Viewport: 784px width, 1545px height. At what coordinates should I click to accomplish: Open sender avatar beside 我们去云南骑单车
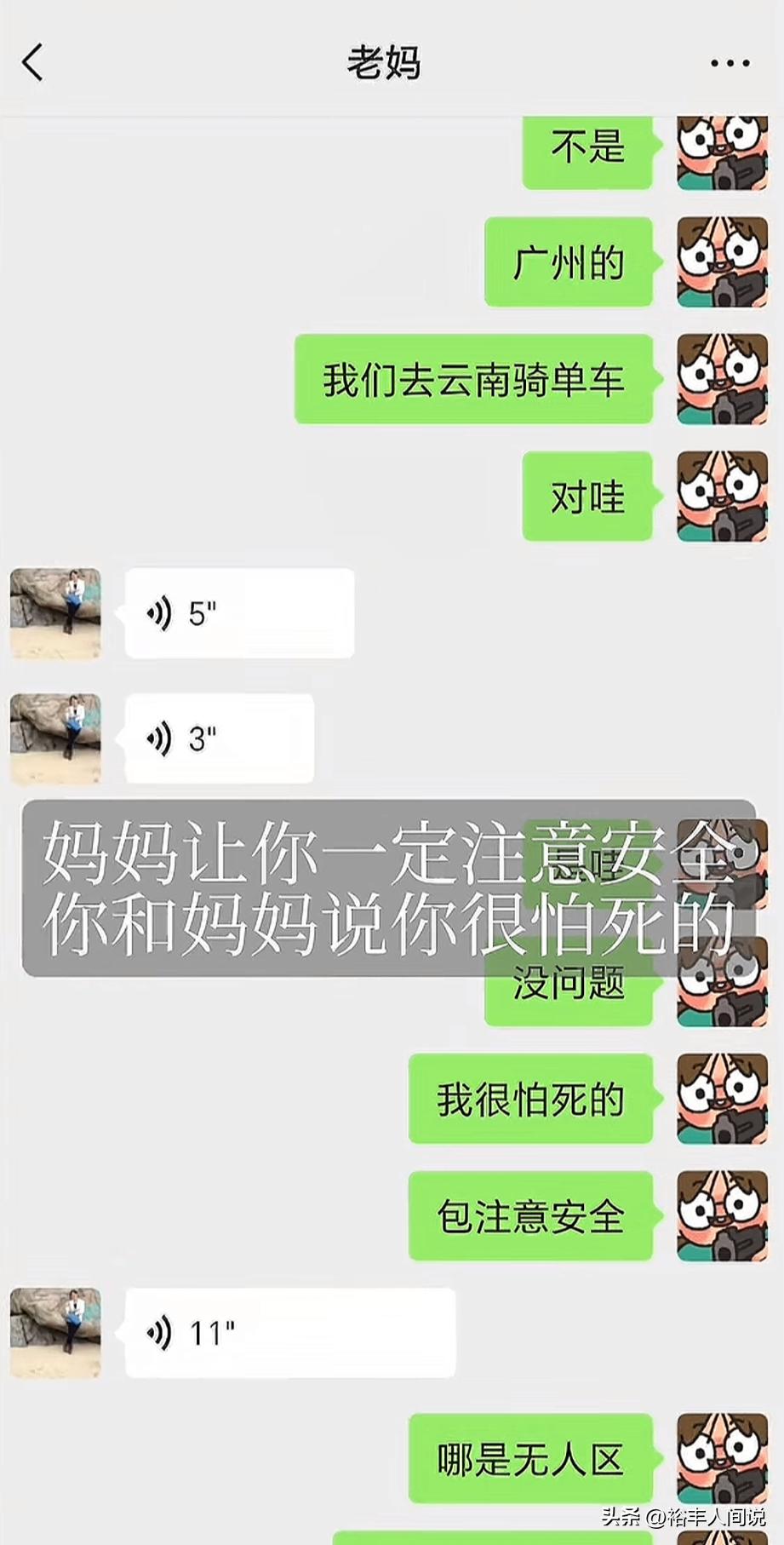[721, 379]
